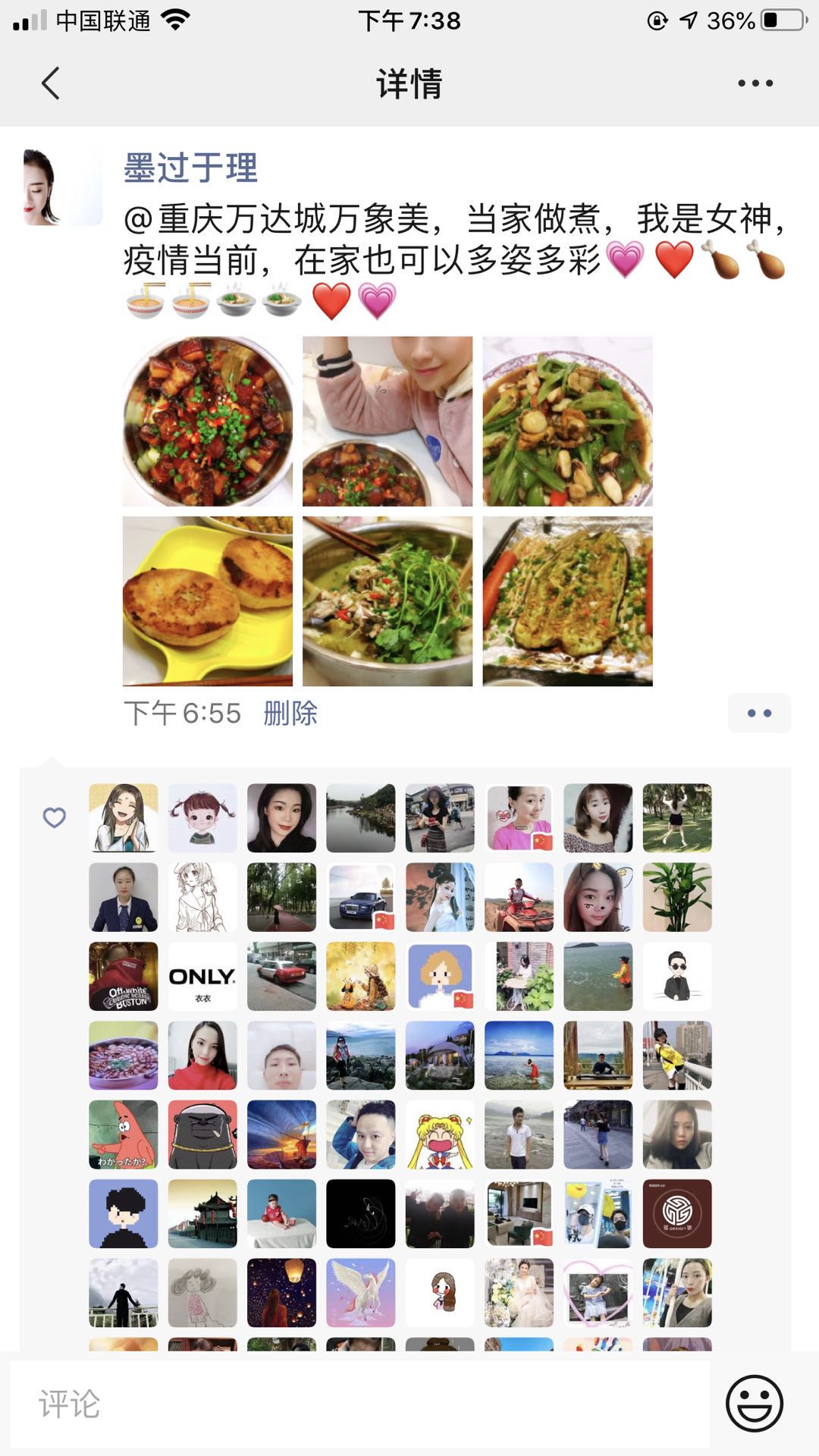View the cilantro dish with chopsticks photo
The height and width of the screenshot is (1456, 819).
pyautogui.click(x=388, y=601)
